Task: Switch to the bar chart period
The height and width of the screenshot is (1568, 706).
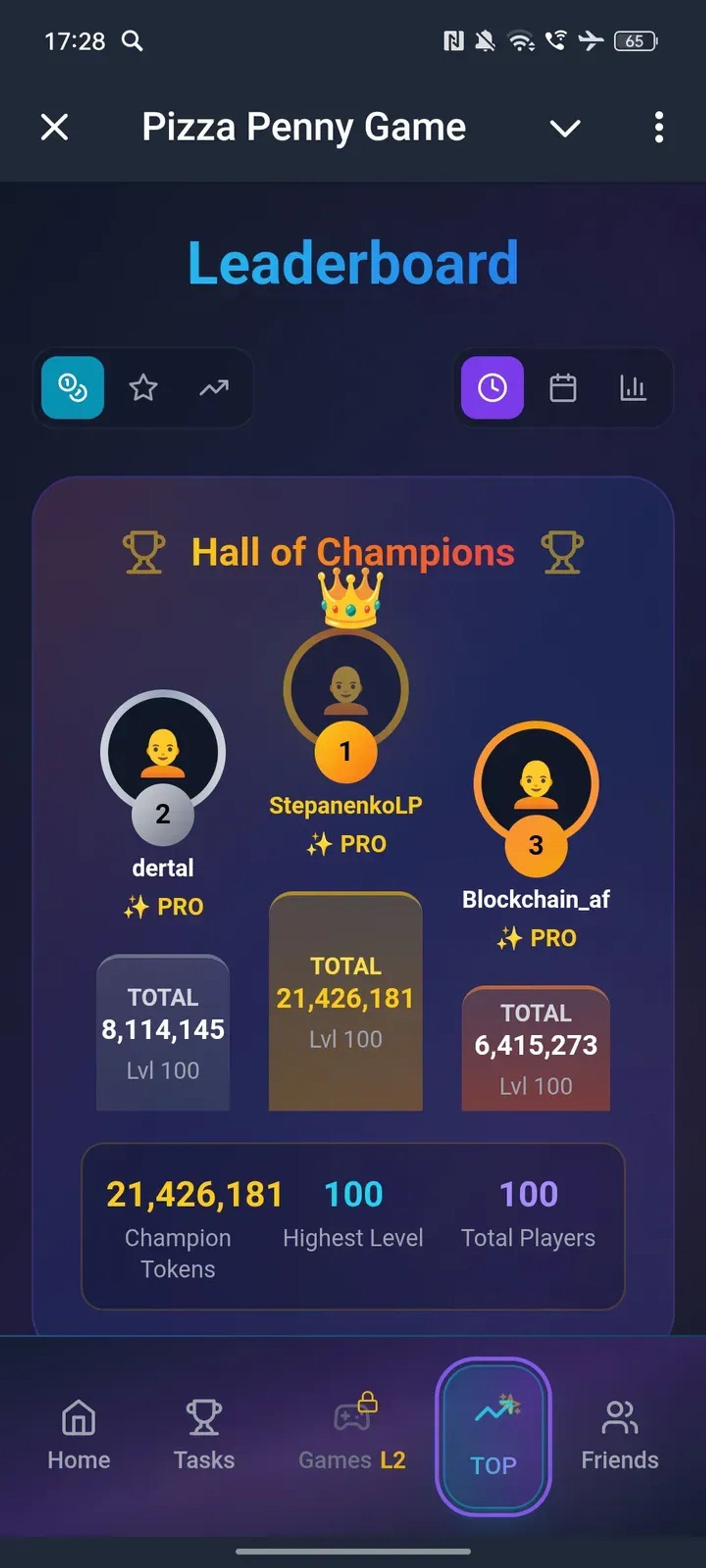Action: [633, 387]
